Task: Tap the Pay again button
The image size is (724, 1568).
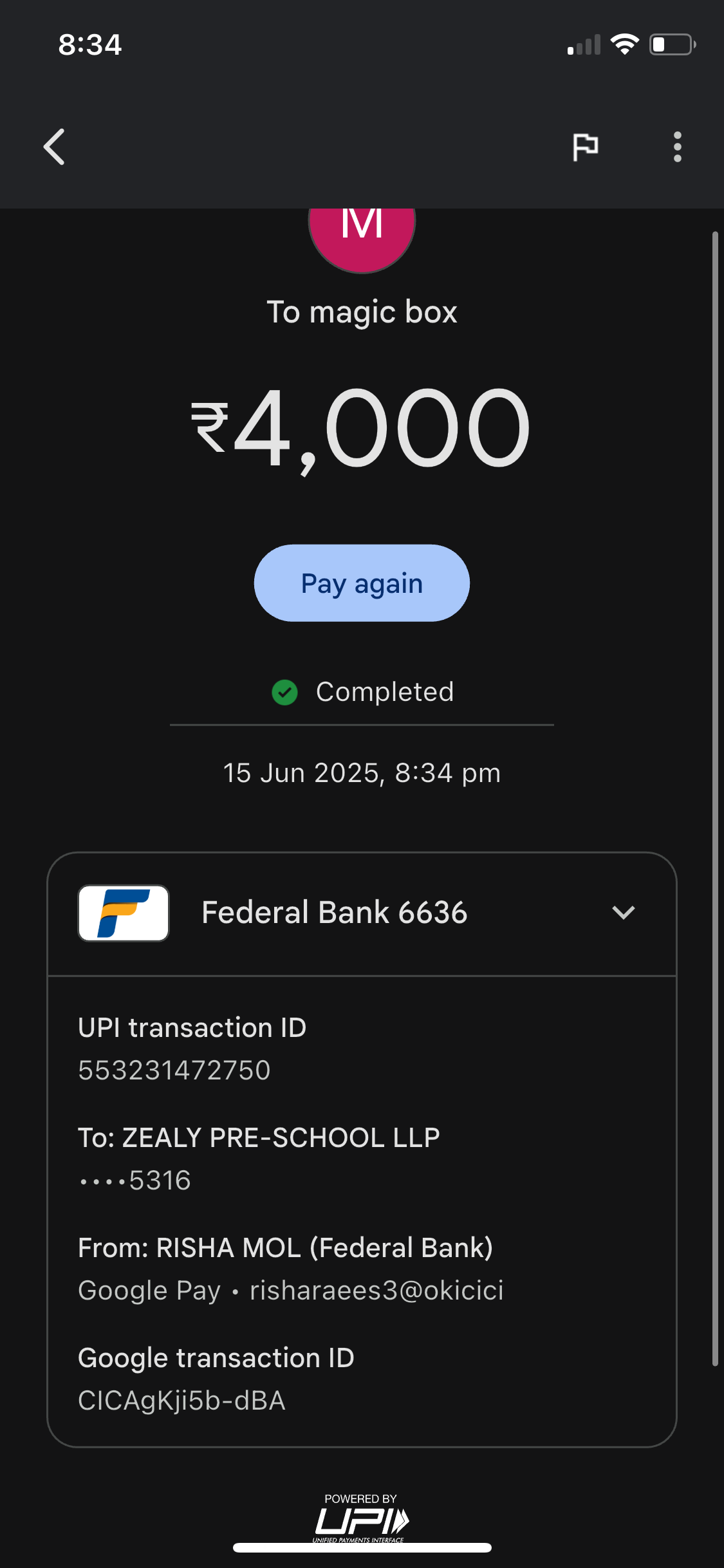Action: (362, 583)
